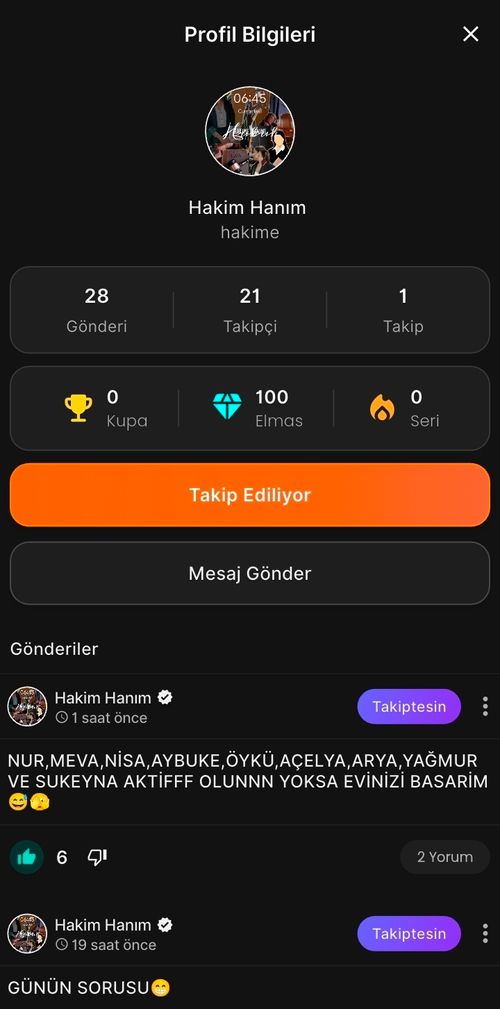Open overflow menu on the 19 saat önce post
Image resolution: width=500 pixels, height=1009 pixels.
click(485, 934)
